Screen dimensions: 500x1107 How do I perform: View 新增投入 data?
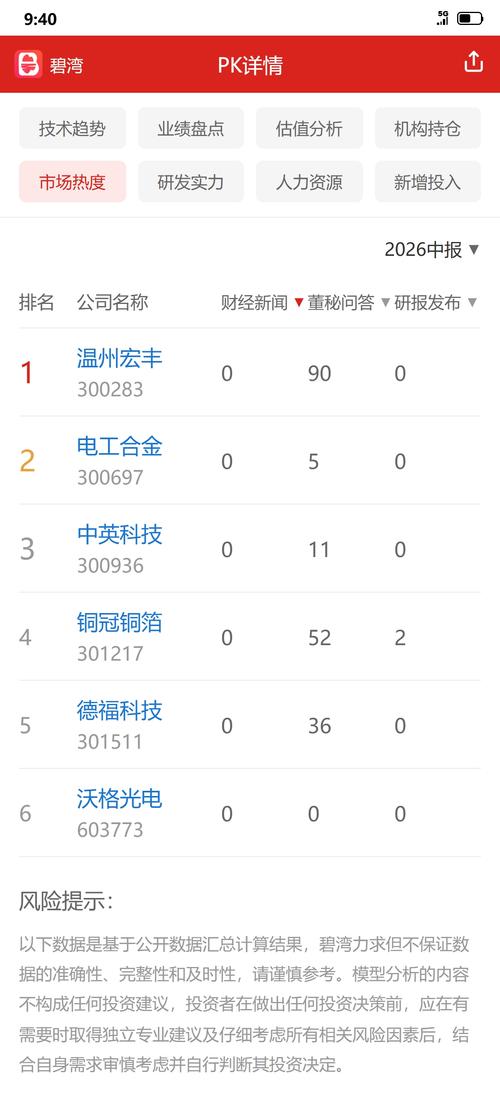(427, 182)
